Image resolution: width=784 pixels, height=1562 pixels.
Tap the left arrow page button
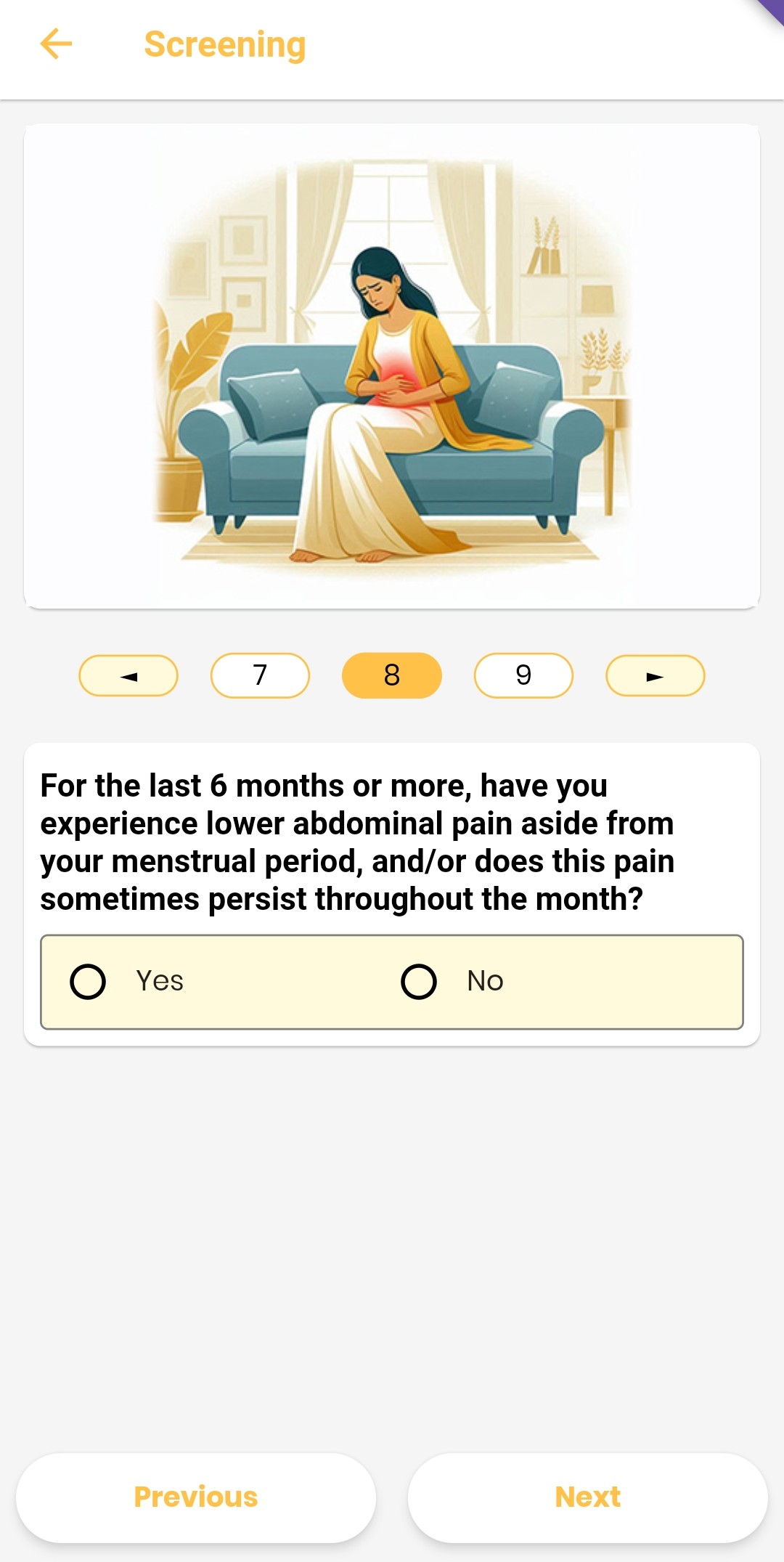click(x=128, y=676)
